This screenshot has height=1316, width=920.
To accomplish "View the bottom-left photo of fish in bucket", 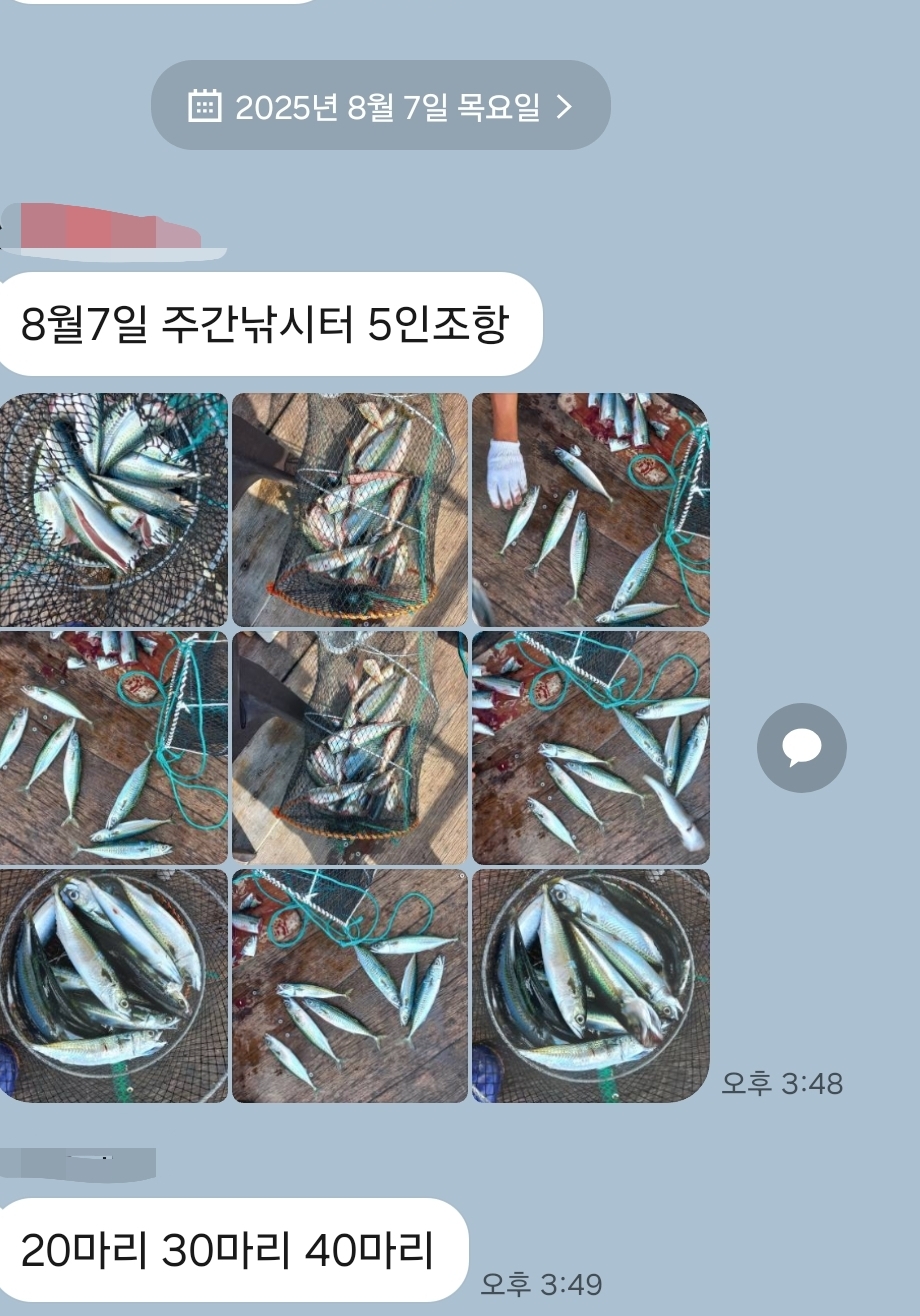I will pos(113,986).
